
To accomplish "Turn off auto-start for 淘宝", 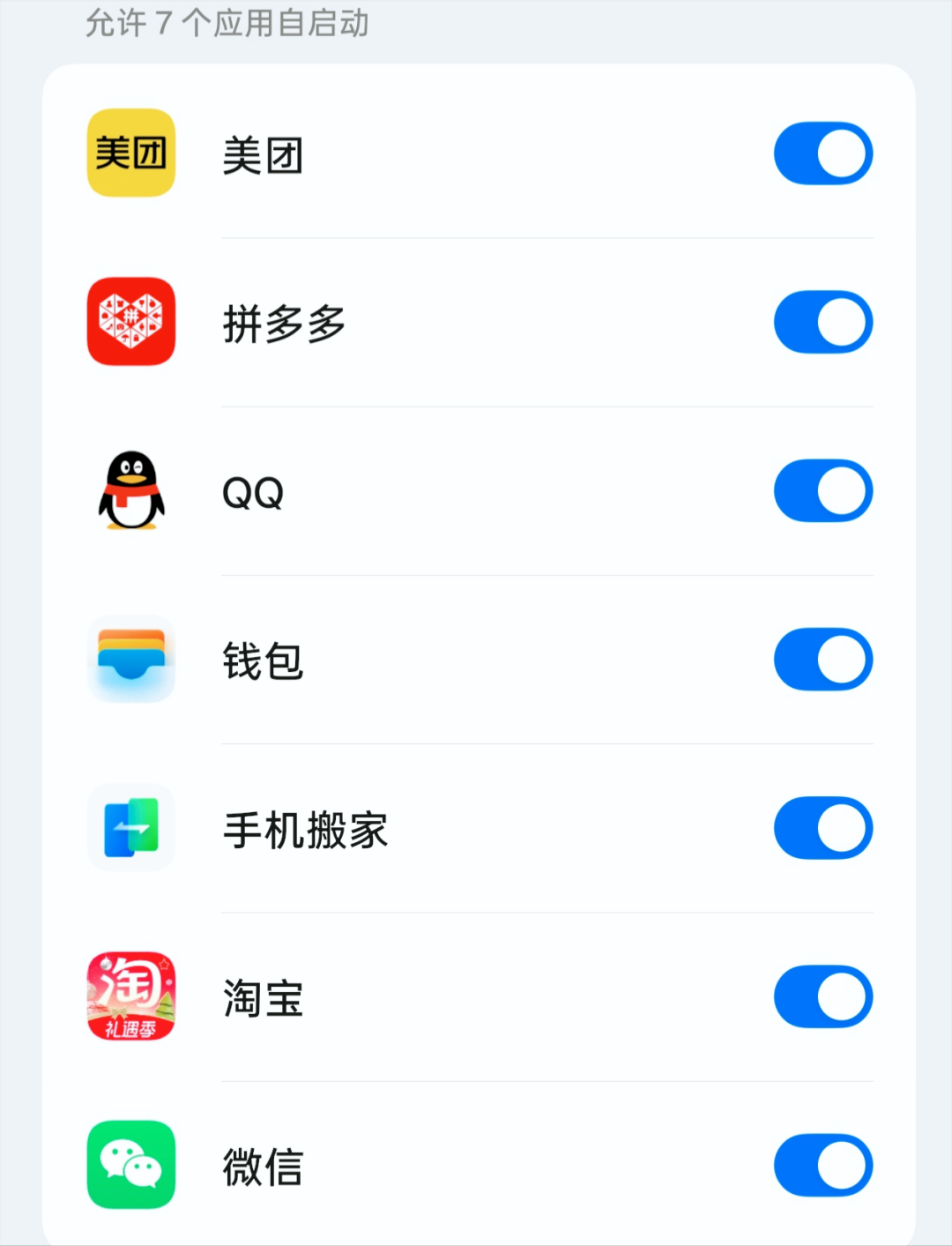I will pyautogui.click(x=823, y=996).
